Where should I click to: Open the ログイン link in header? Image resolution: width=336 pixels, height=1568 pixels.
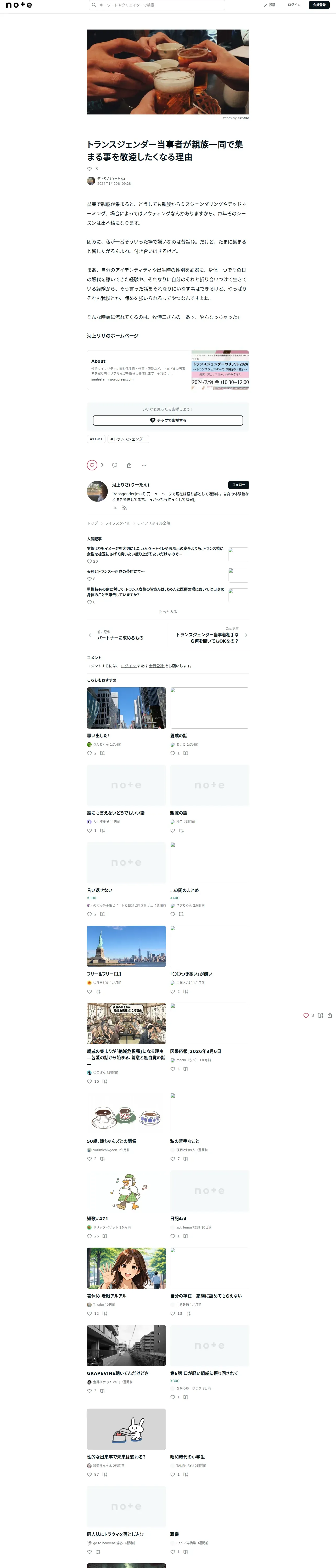click(x=294, y=5)
